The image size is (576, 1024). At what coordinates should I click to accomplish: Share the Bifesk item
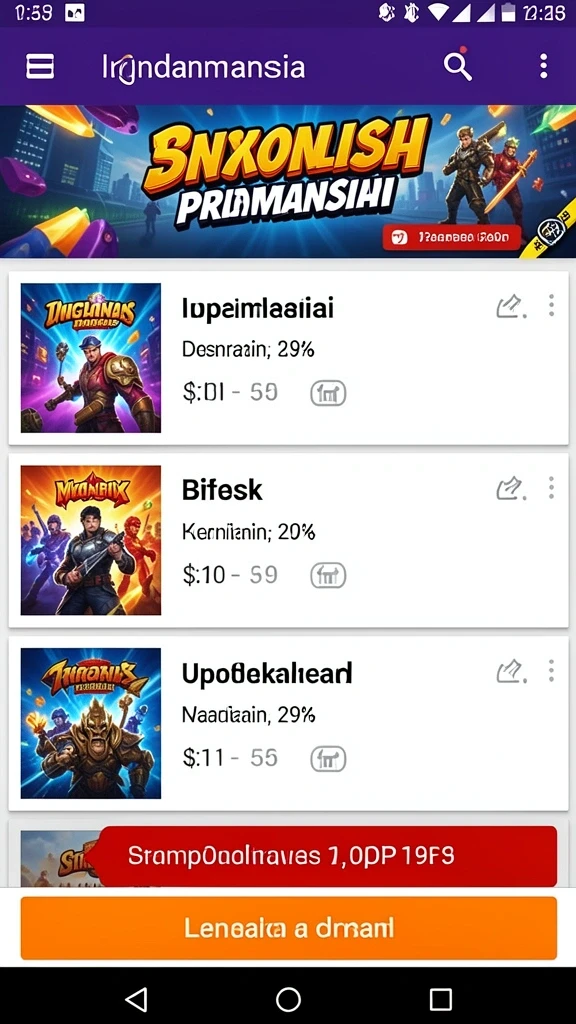pyautogui.click(x=511, y=488)
